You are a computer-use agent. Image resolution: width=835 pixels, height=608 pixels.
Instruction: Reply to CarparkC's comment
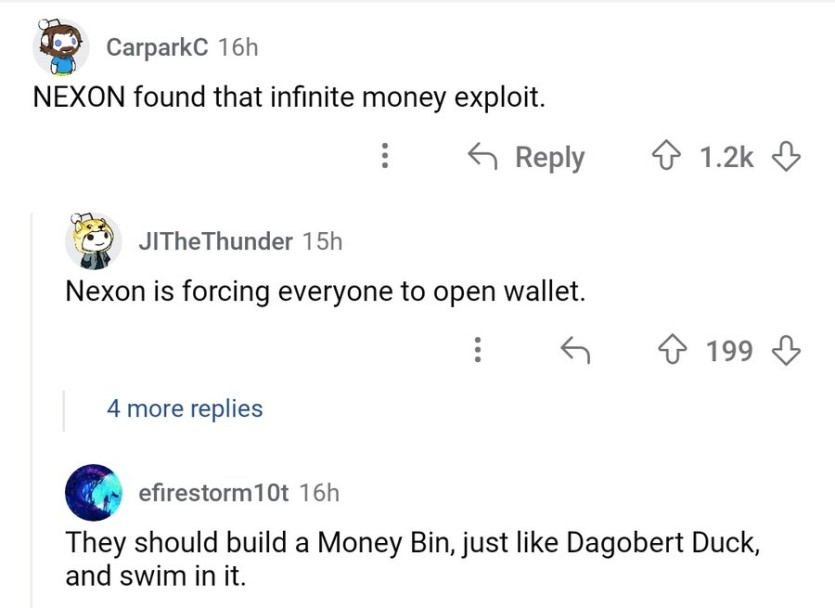[527, 157]
